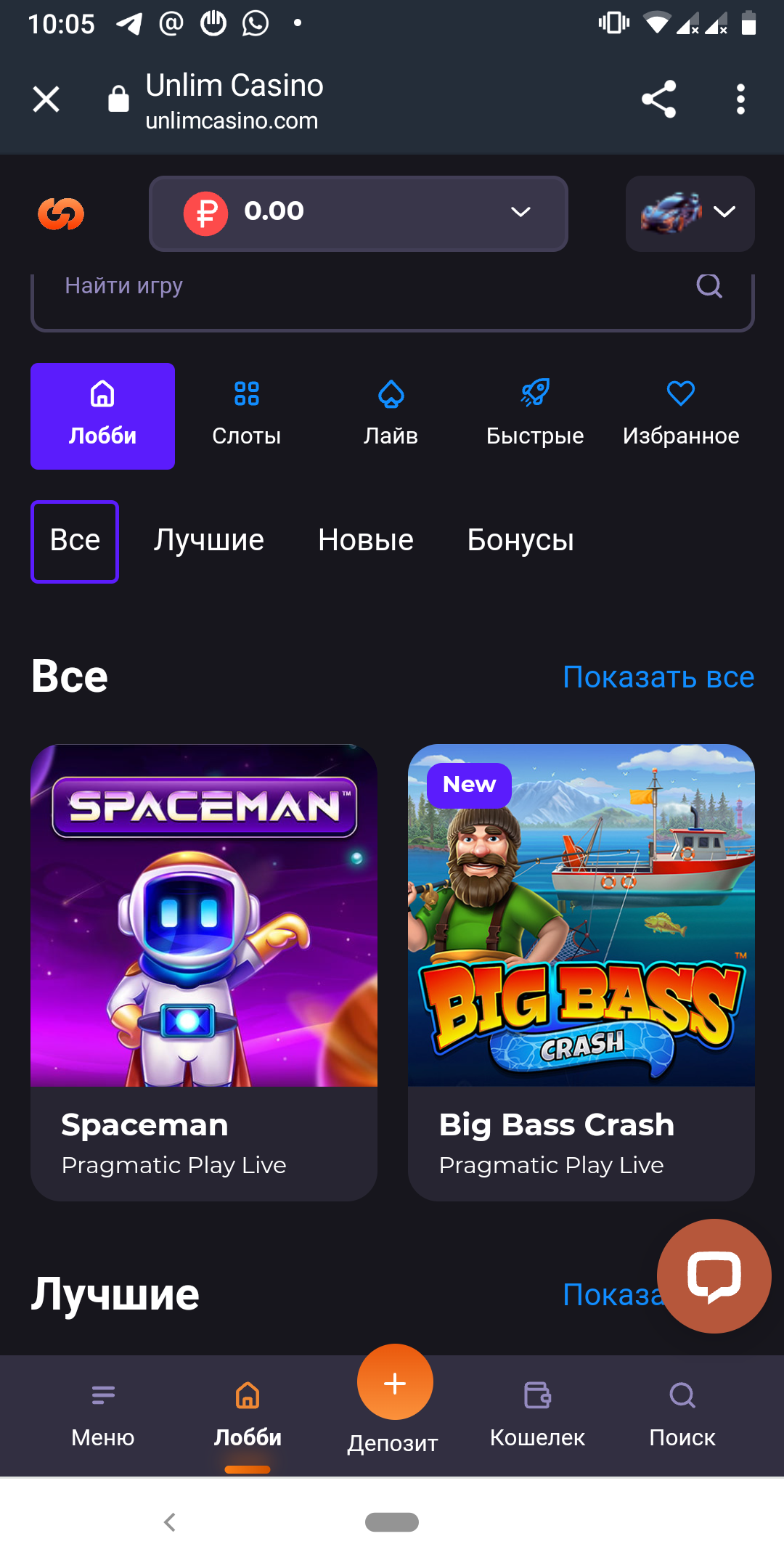Open the Spaceman game card
Image resolution: width=784 pixels, height=1568 pixels.
204,972
